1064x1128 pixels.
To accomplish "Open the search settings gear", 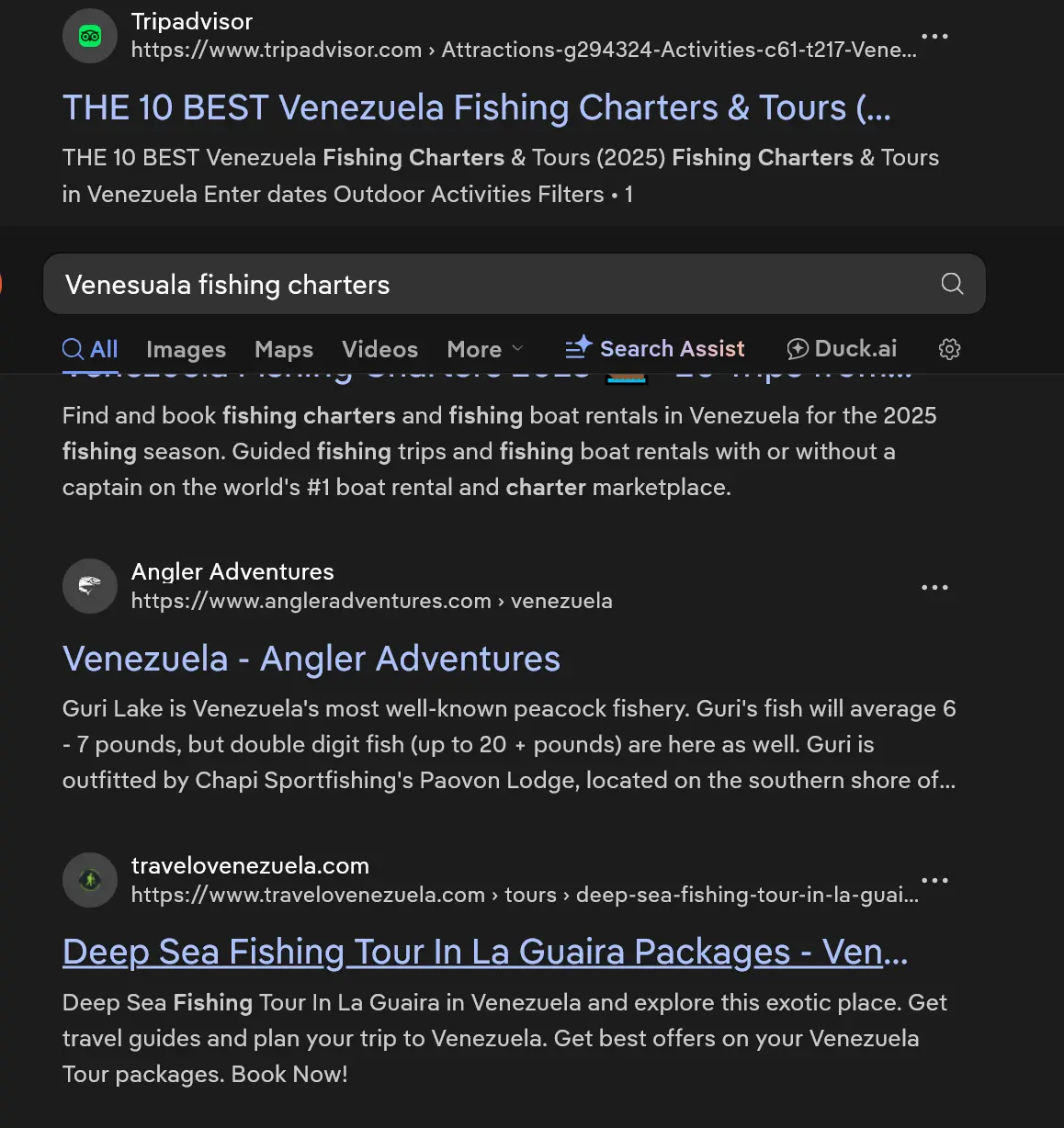I will [949, 349].
